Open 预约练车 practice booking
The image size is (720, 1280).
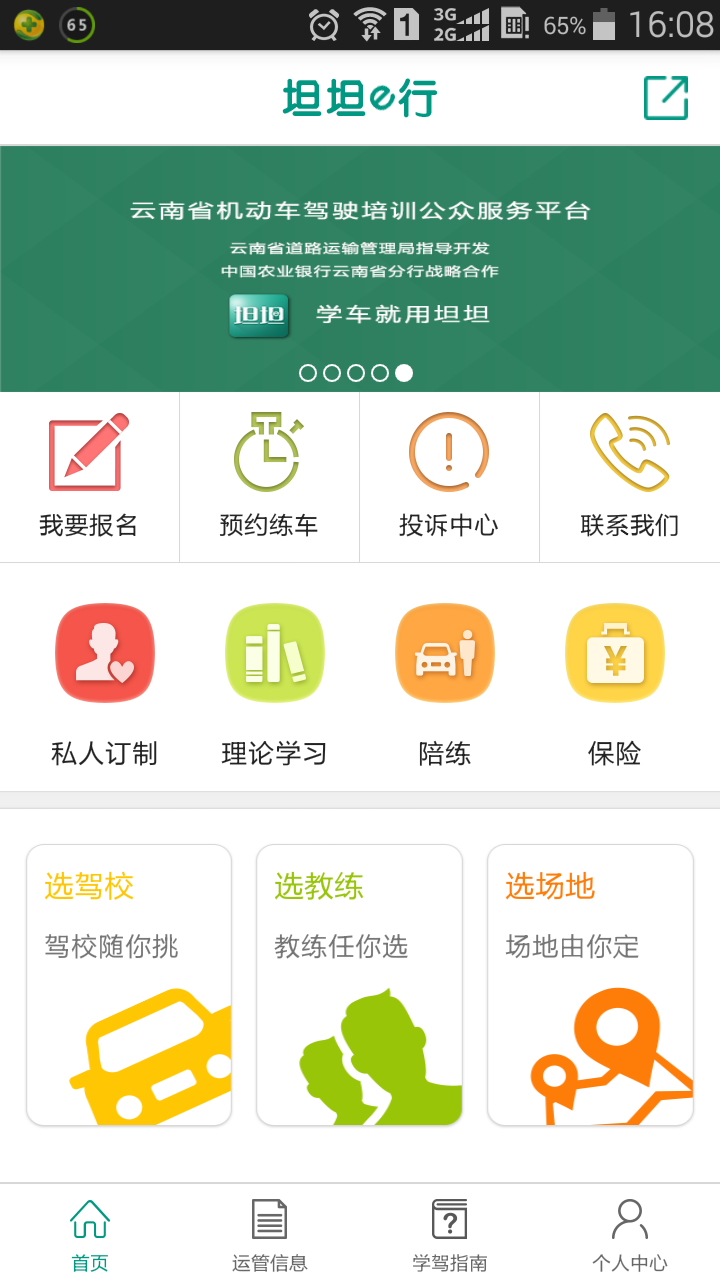269,477
